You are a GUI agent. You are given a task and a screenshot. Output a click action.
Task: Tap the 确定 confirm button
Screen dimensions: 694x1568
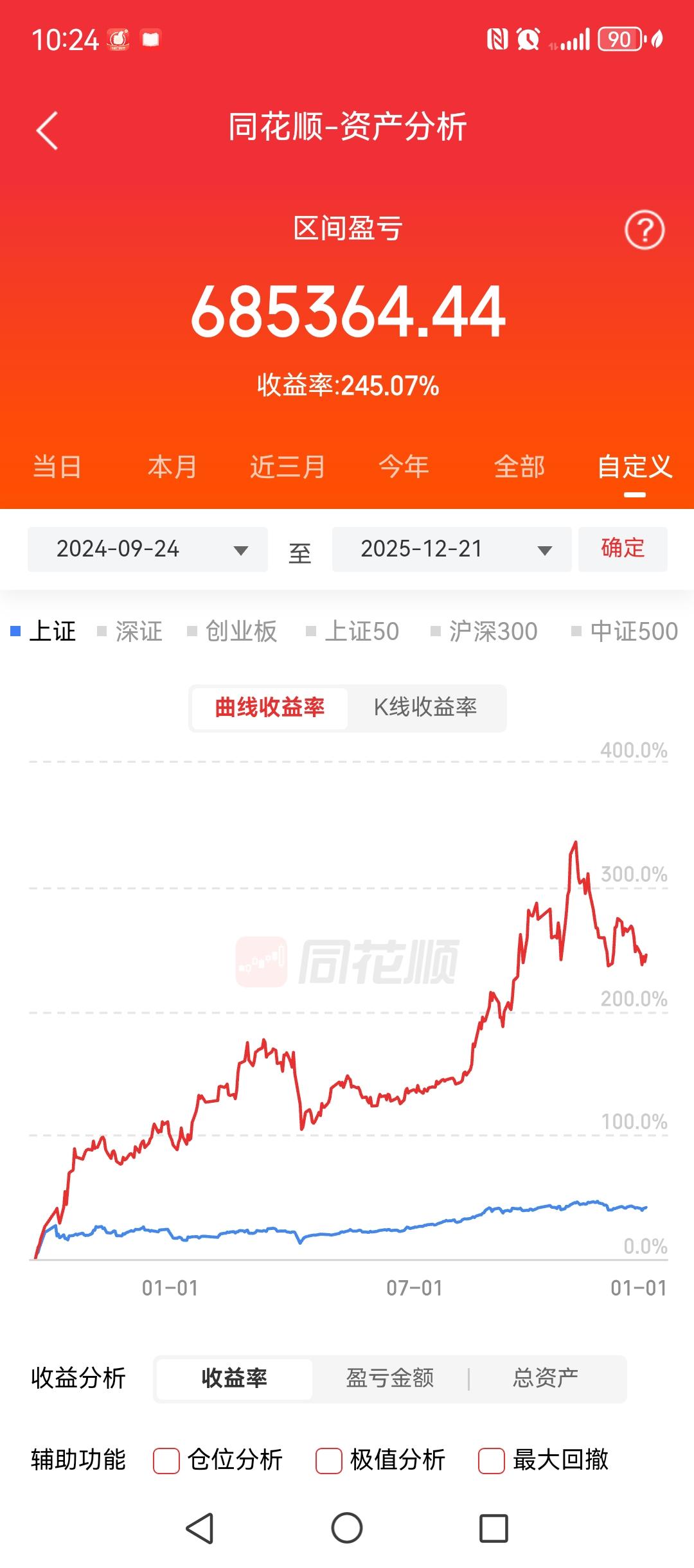click(x=621, y=549)
